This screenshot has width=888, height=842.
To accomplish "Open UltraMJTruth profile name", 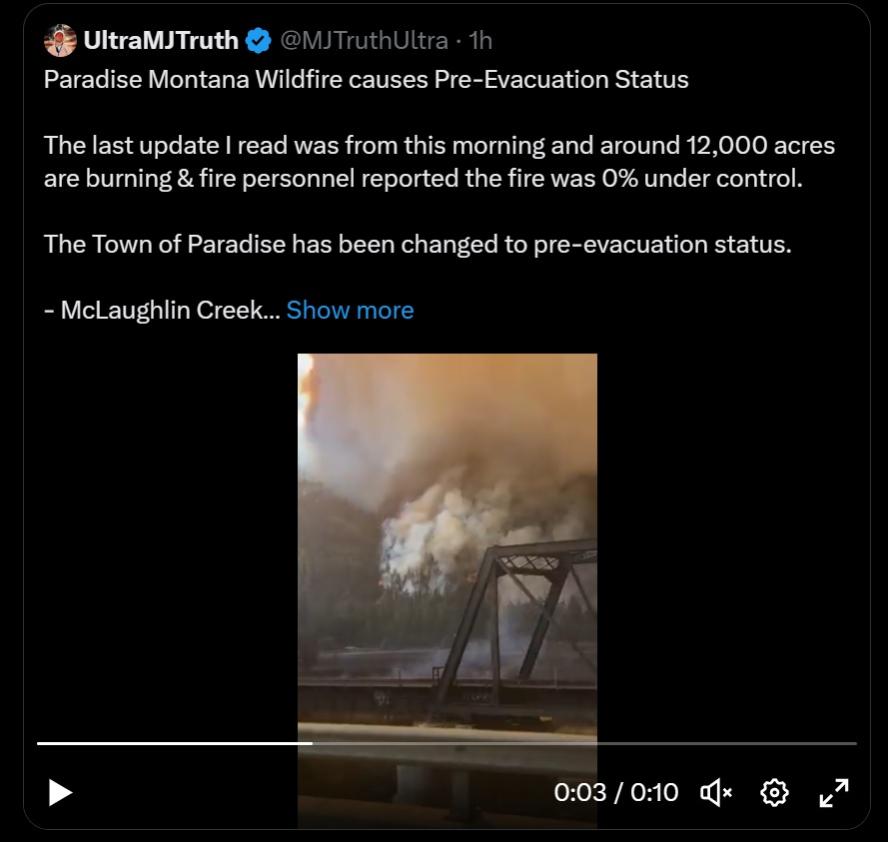I will click(161, 41).
